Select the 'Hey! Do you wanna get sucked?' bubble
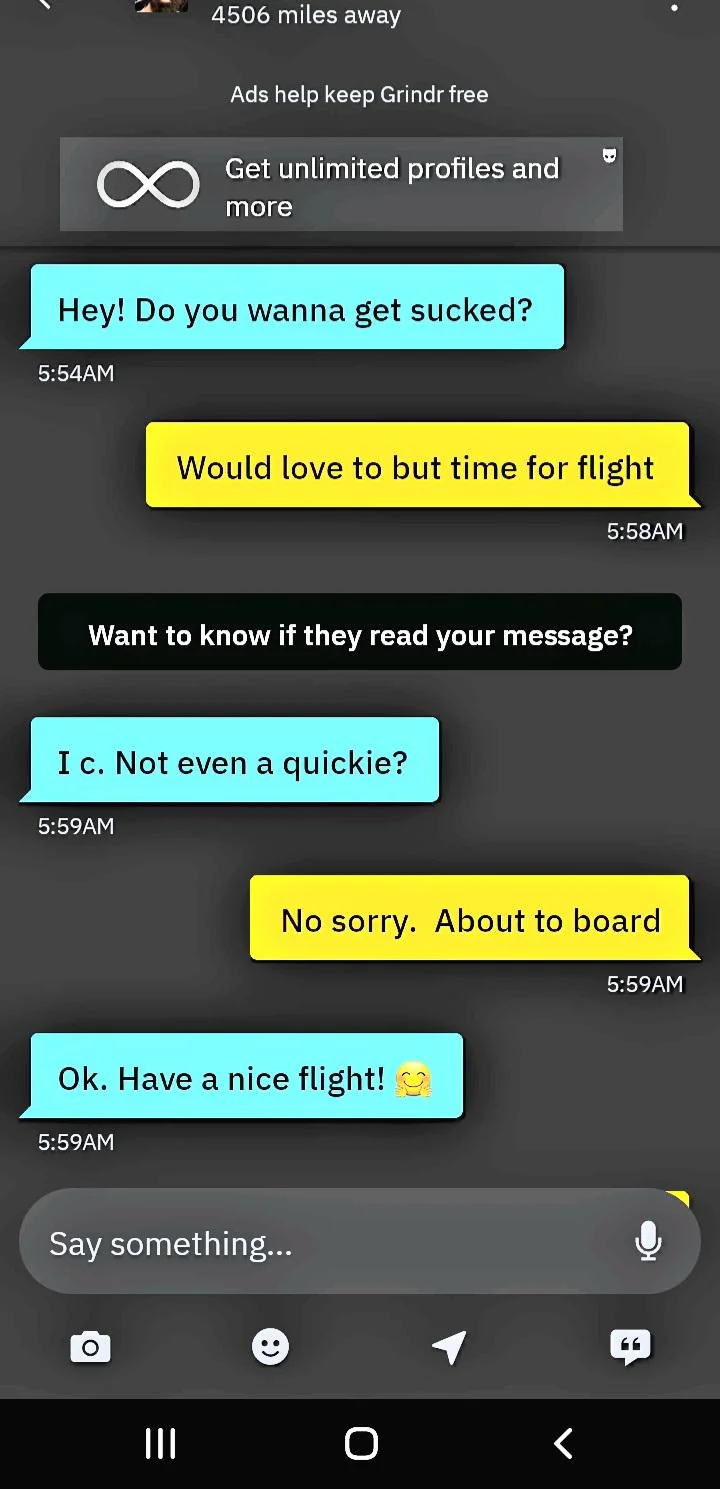The height and width of the screenshot is (1489, 720). [x=294, y=308]
